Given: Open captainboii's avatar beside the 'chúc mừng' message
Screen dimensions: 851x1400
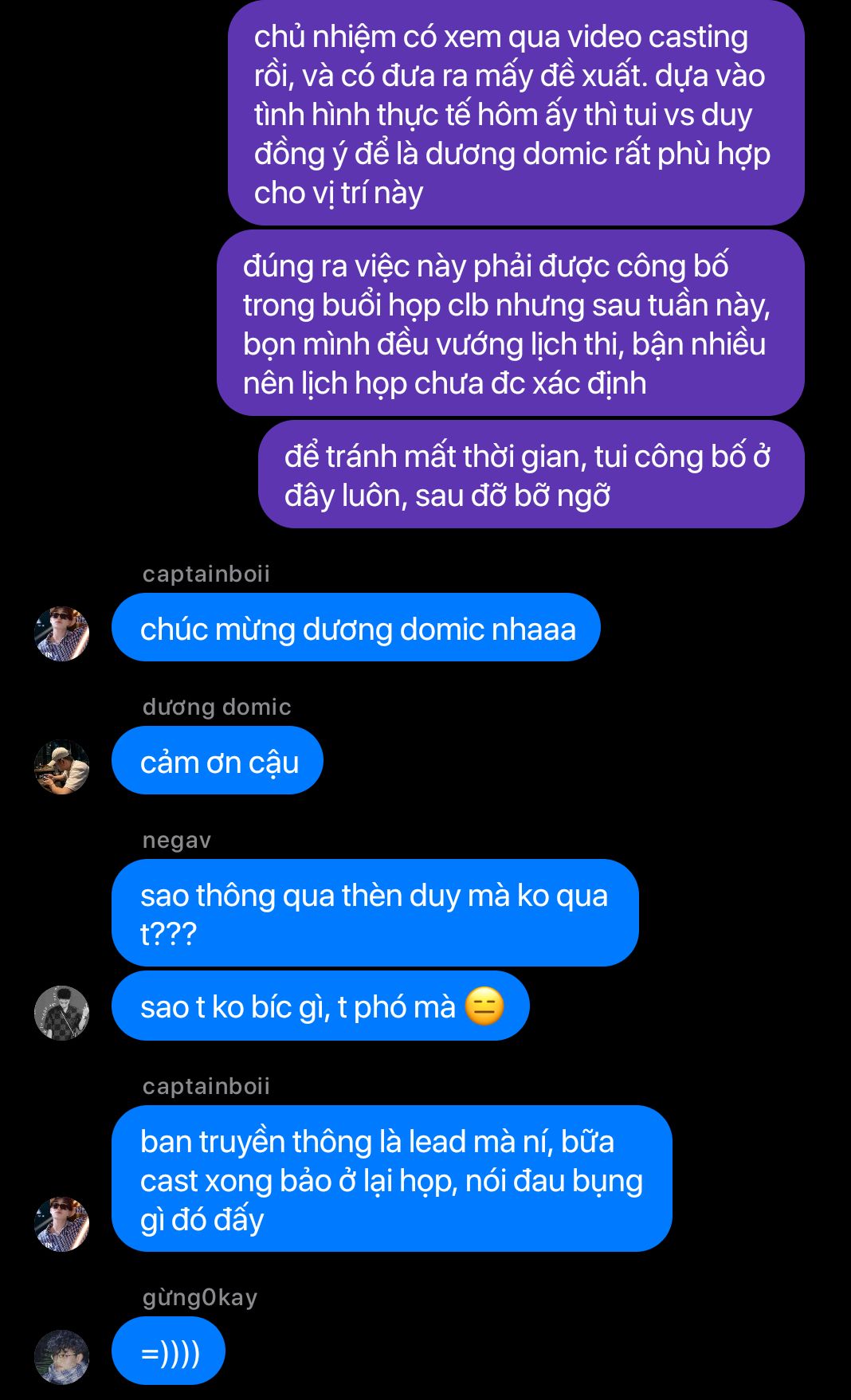Looking at the screenshot, I should [x=61, y=634].
